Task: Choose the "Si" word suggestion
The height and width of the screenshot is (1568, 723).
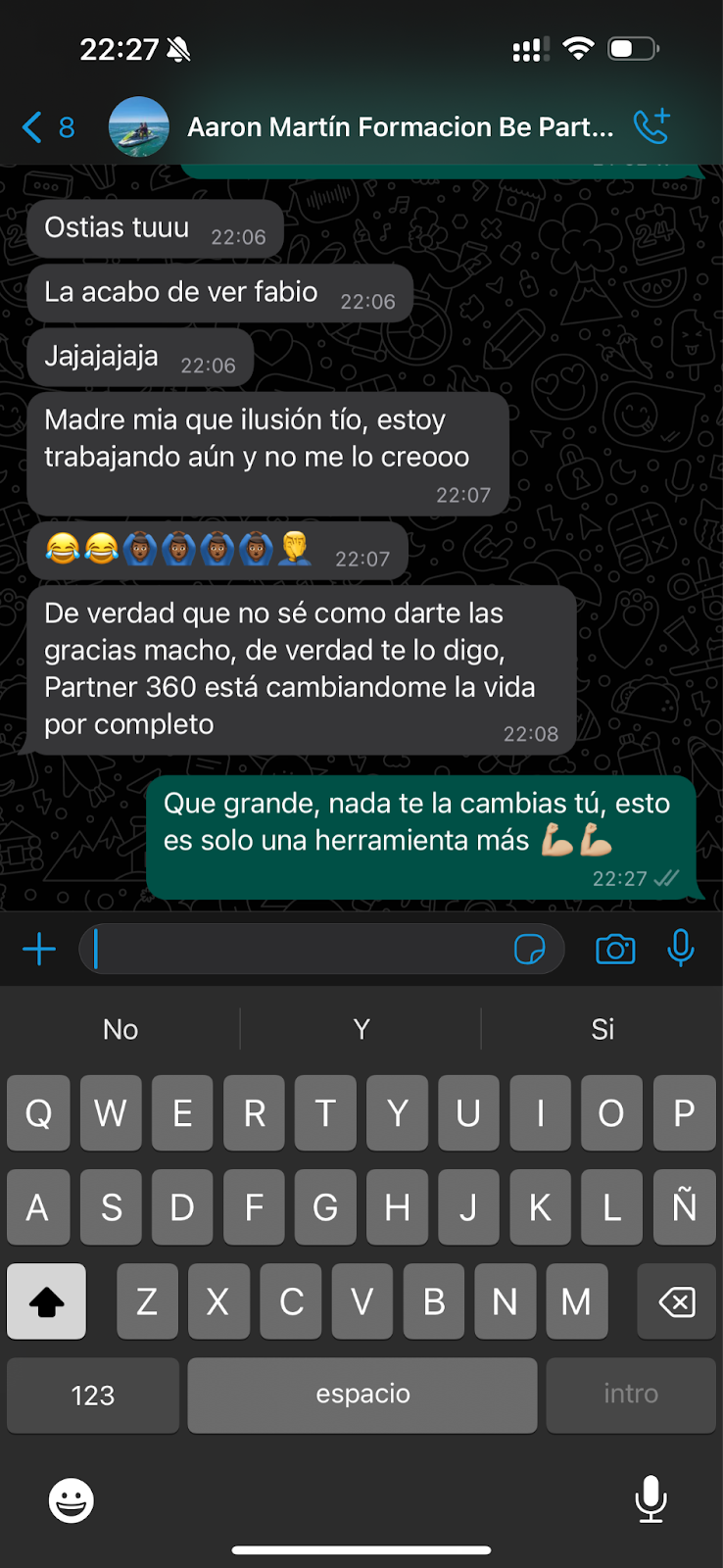Action: click(x=602, y=1029)
